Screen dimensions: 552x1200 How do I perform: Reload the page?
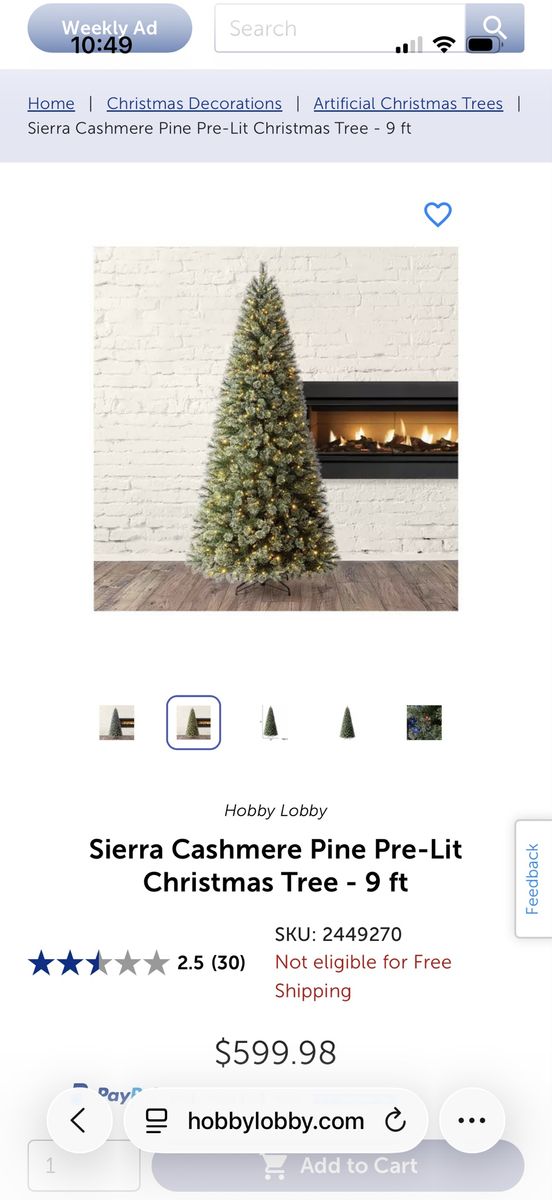click(x=395, y=1121)
